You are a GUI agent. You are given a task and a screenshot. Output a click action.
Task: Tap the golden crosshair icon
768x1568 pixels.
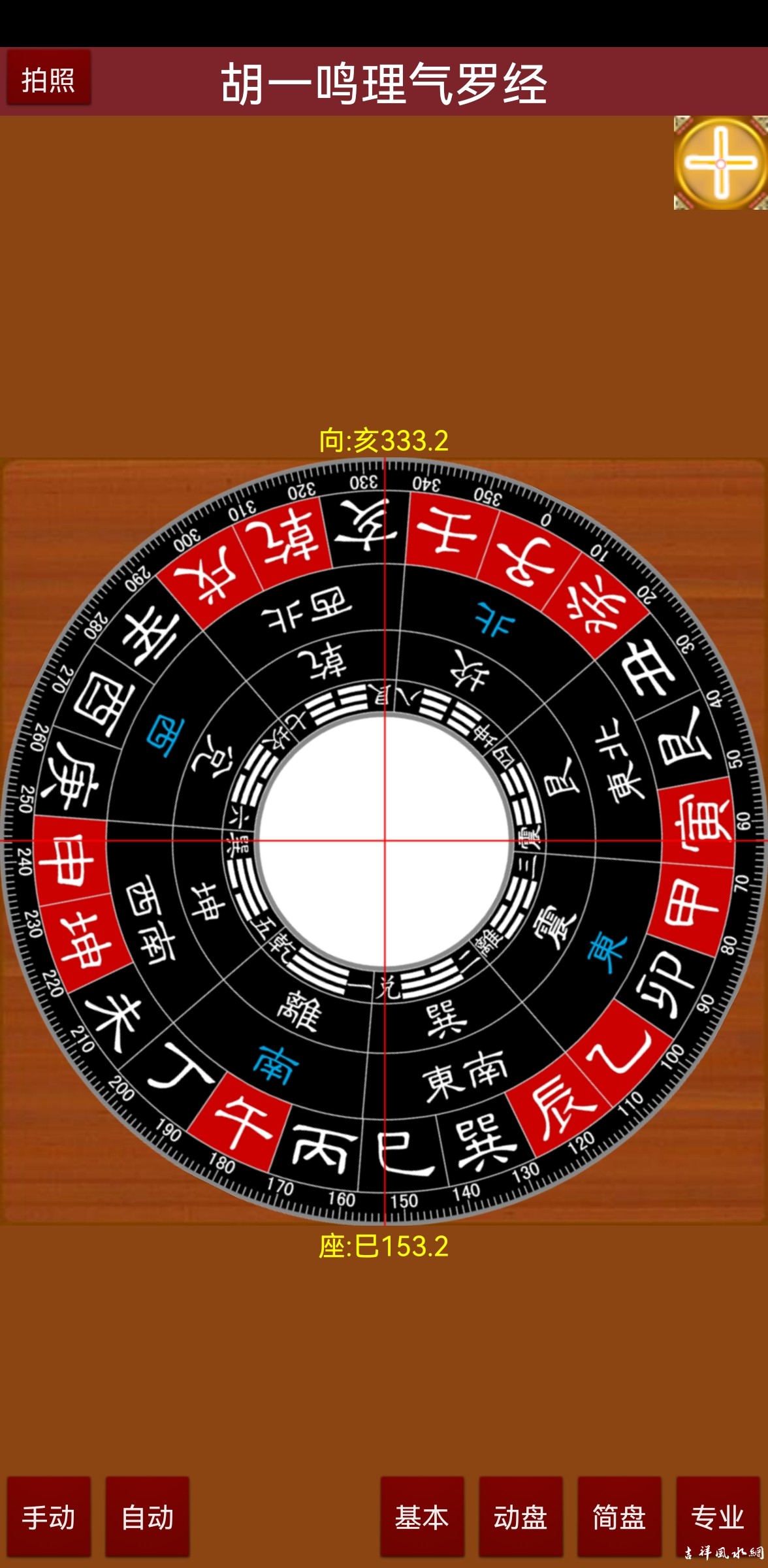720,163
